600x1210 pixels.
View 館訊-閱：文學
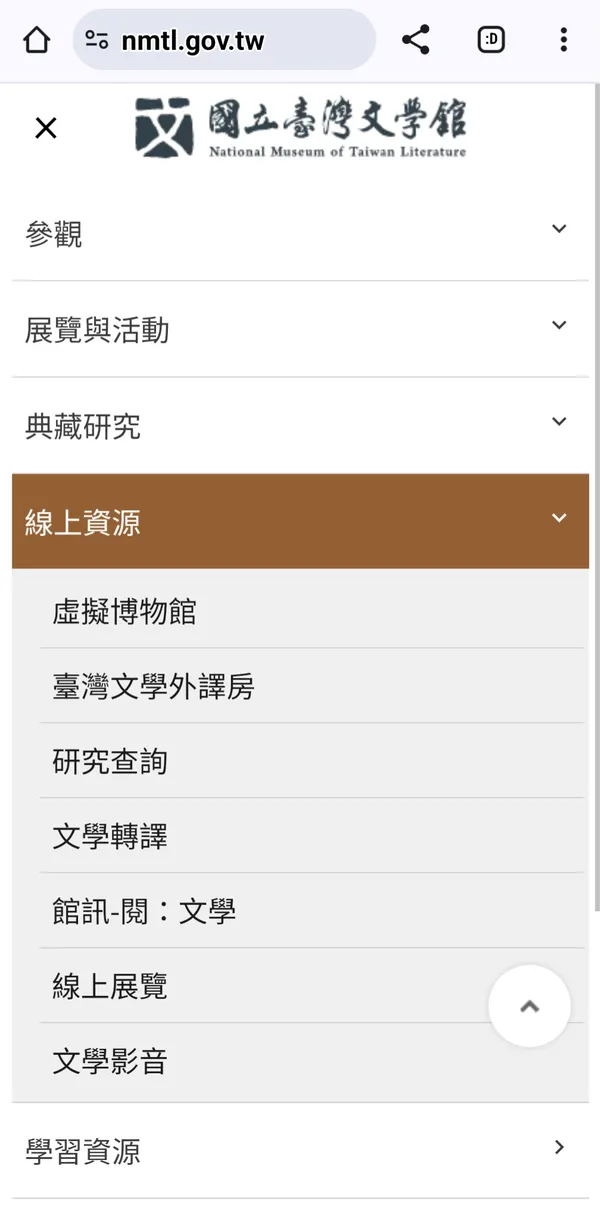144,911
